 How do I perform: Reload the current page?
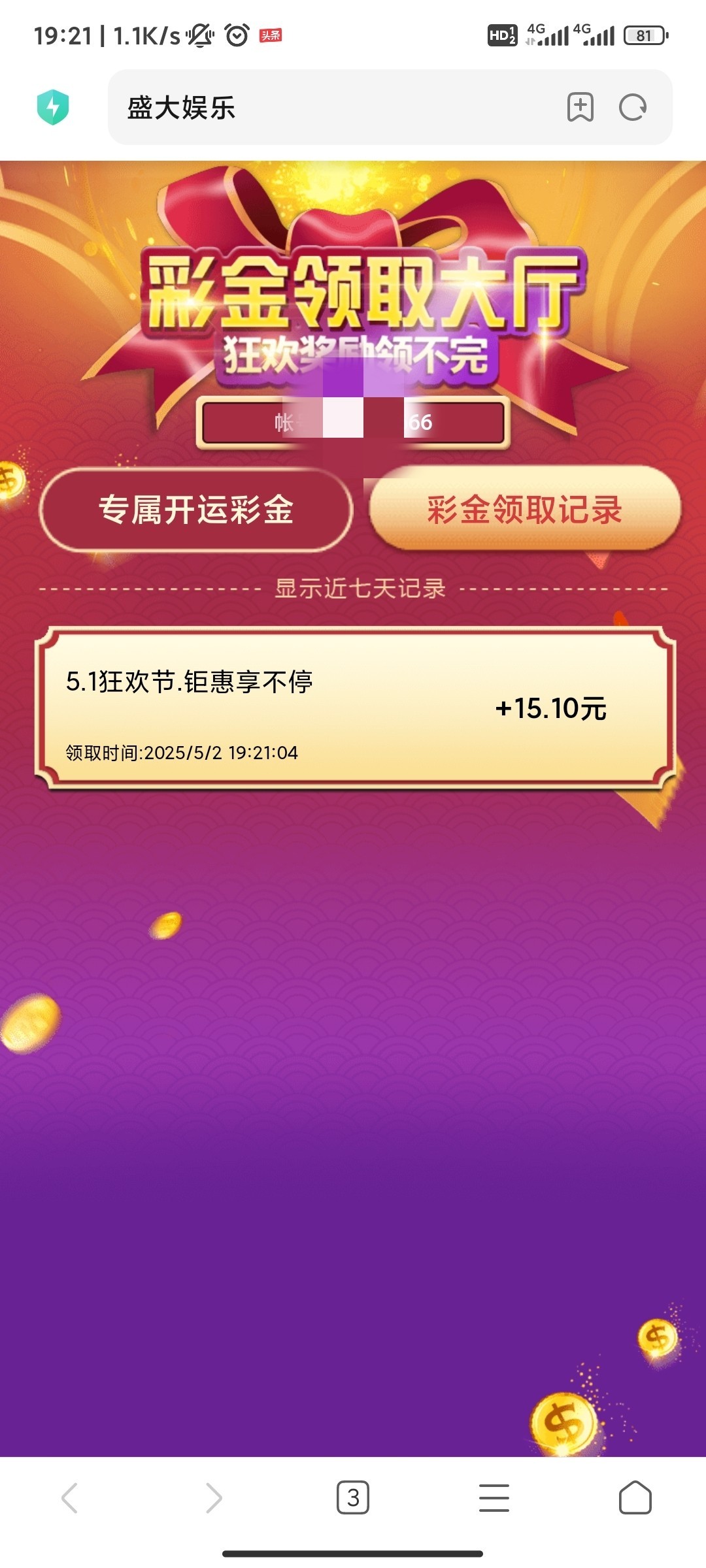click(633, 108)
